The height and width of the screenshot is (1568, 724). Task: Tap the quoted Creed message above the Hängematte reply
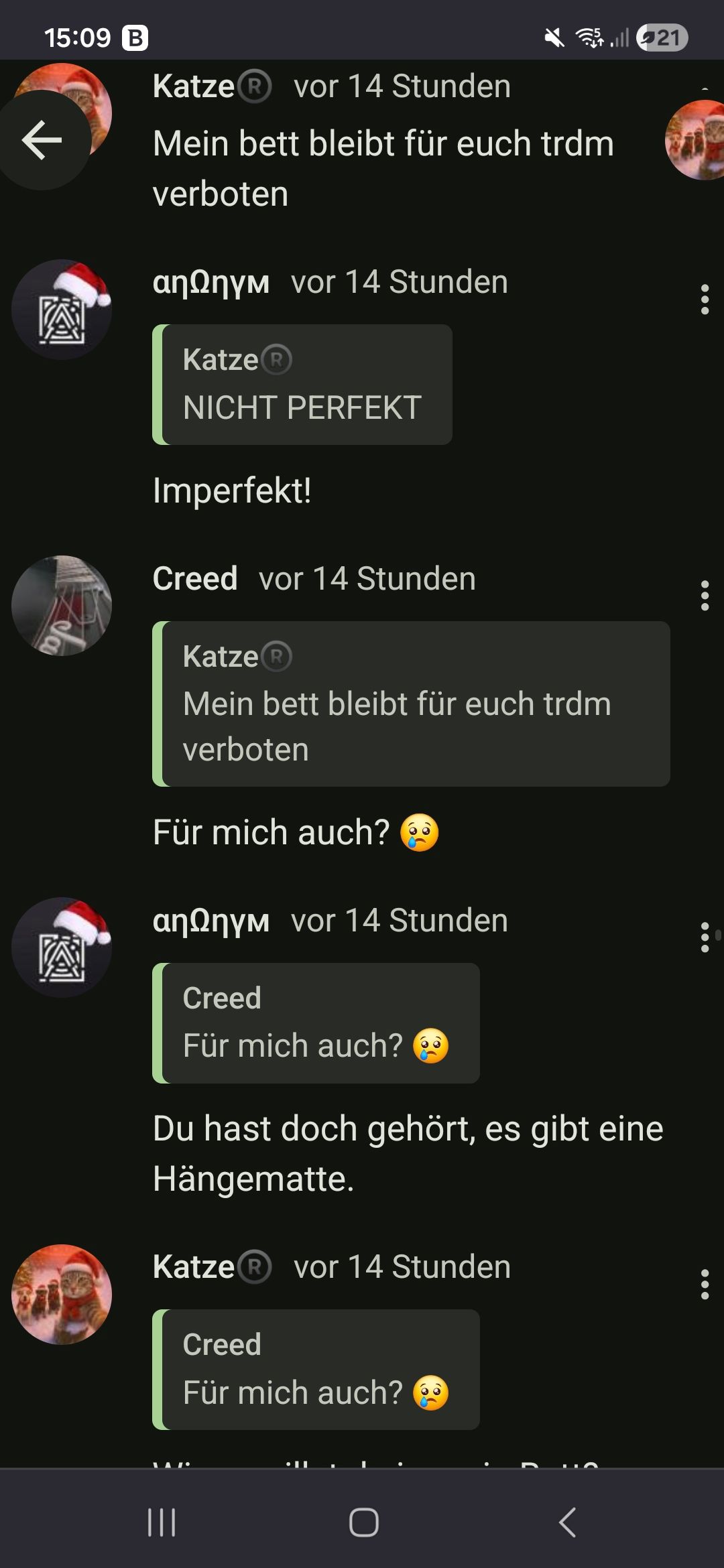(316, 1023)
